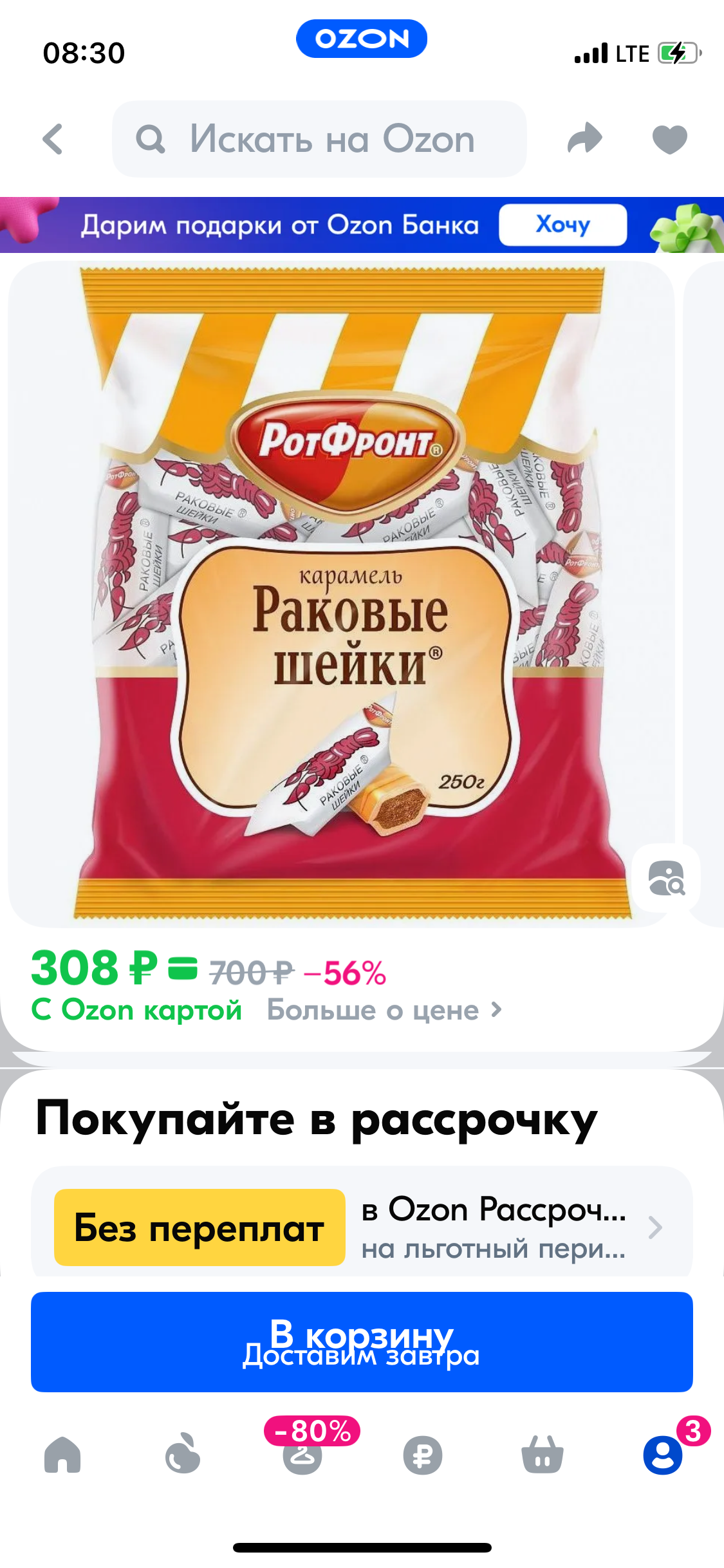This screenshot has width=724, height=1568.
Task: Go back to the previous page
Action: tap(53, 139)
